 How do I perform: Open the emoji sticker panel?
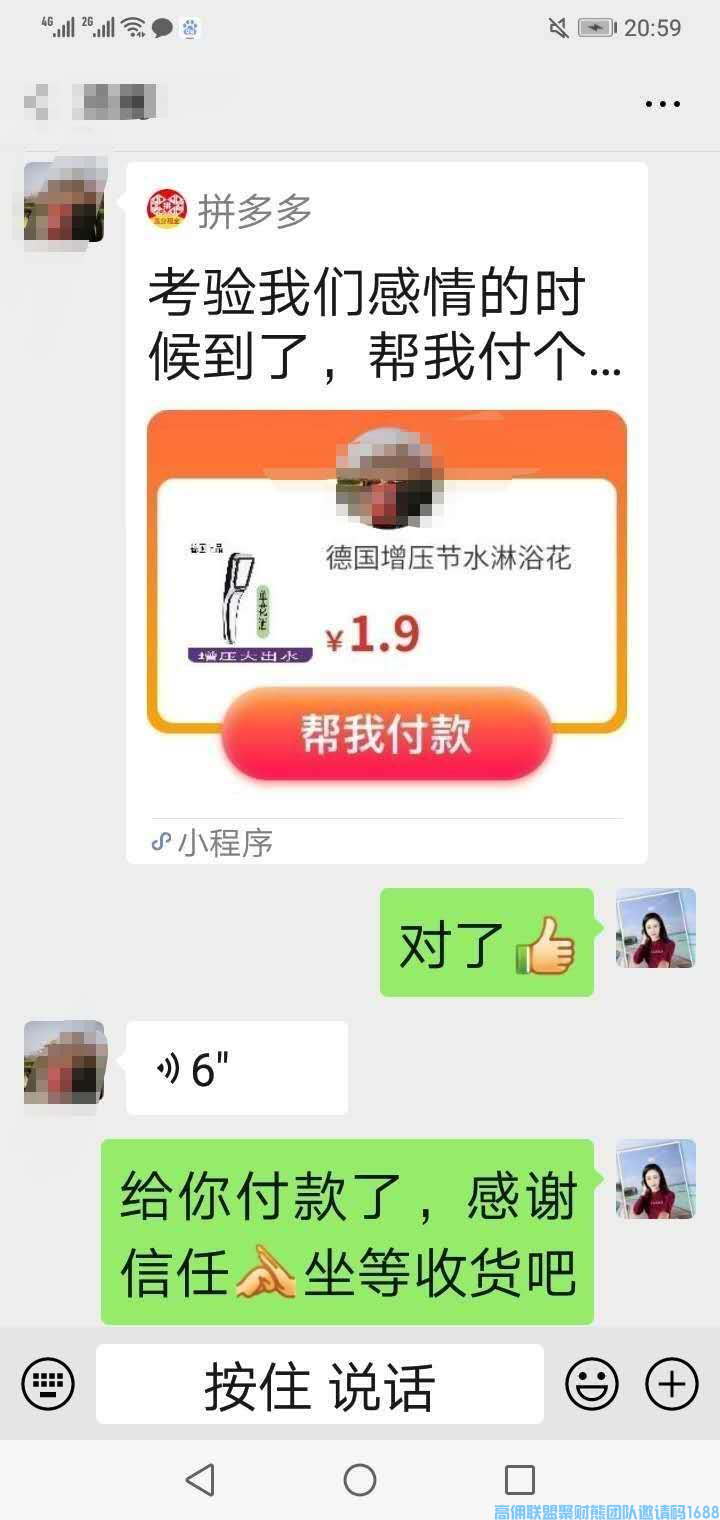(x=592, y=1384)
